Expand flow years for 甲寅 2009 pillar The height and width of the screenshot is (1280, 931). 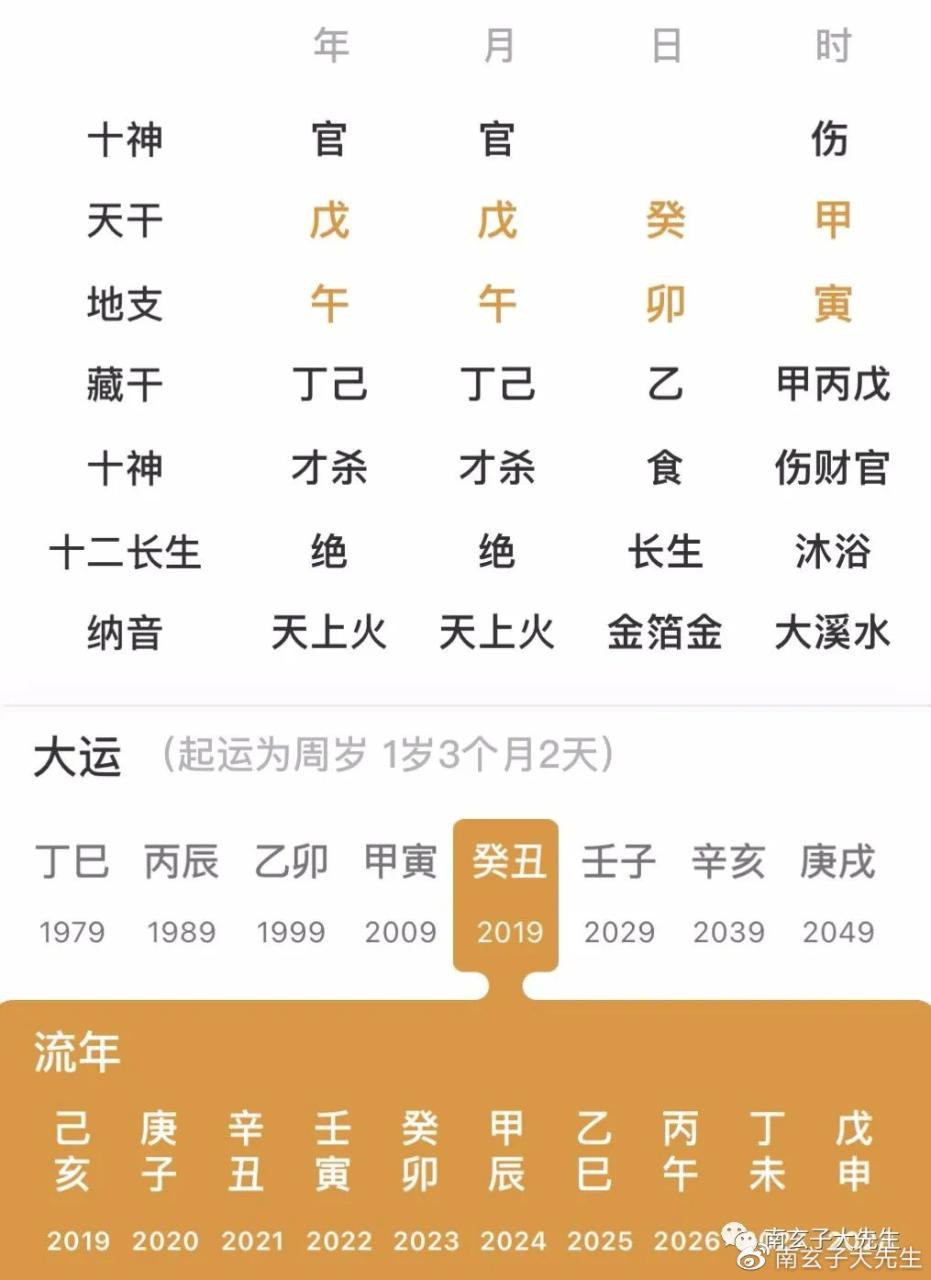point(400,860)
